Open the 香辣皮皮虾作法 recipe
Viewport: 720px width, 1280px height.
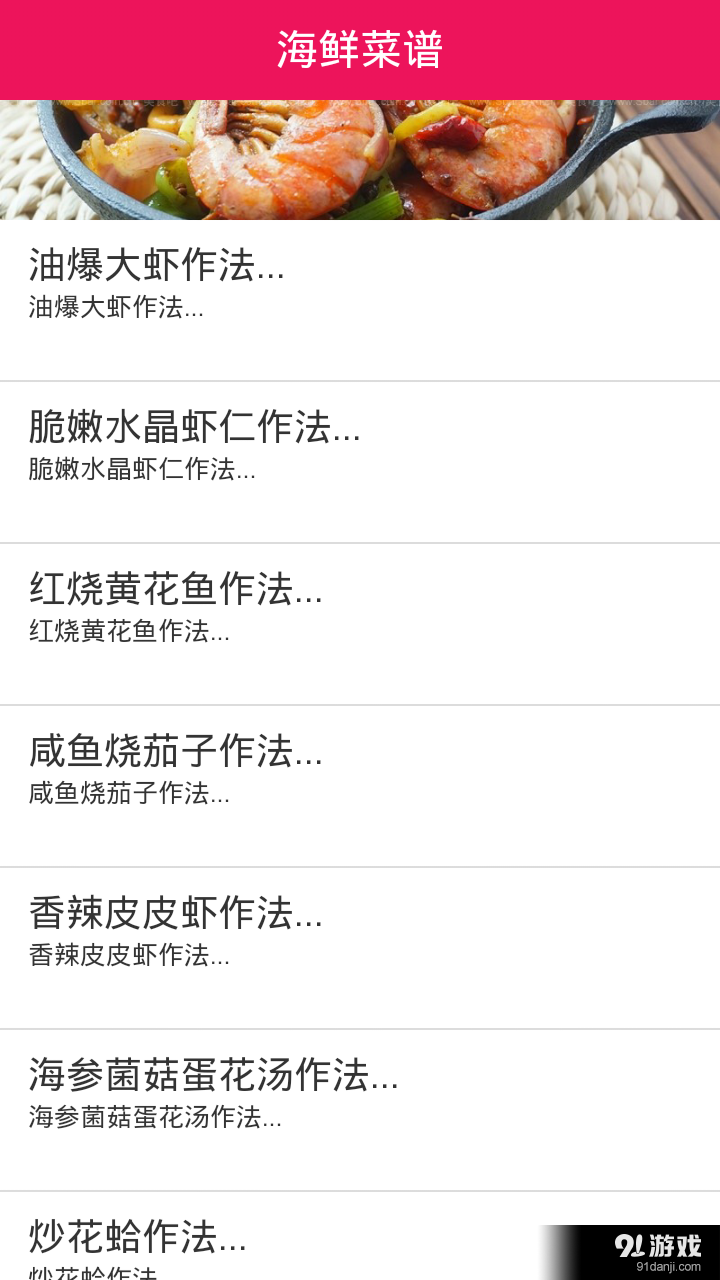tap(175, 914)
